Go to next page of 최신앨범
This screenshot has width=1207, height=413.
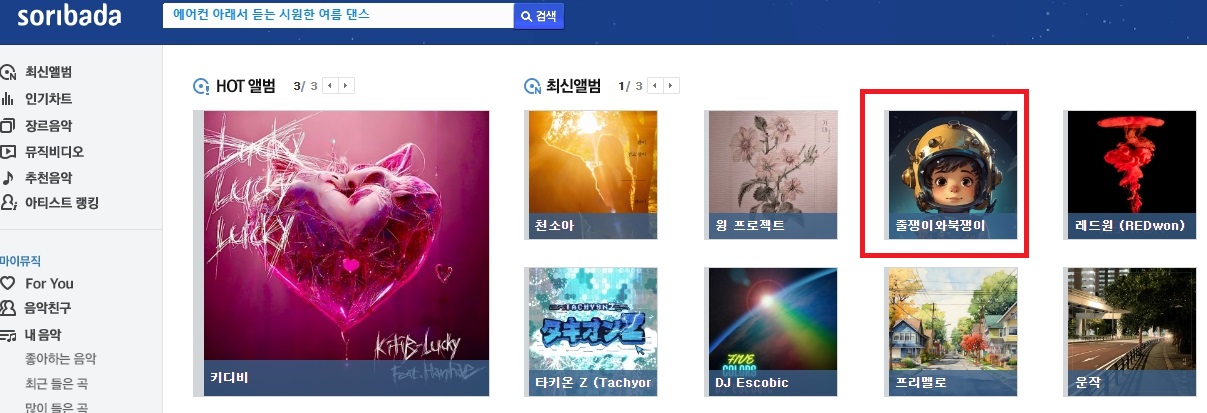pyautogui.click(x=671, y=86)
